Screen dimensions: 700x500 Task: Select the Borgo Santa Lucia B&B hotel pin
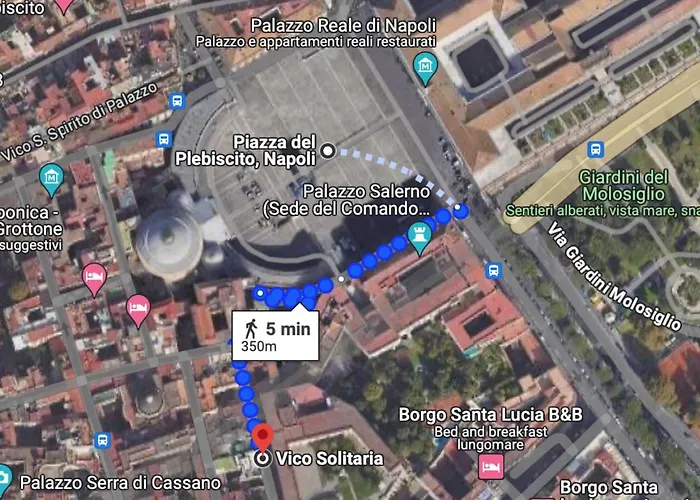pos(491,465)
